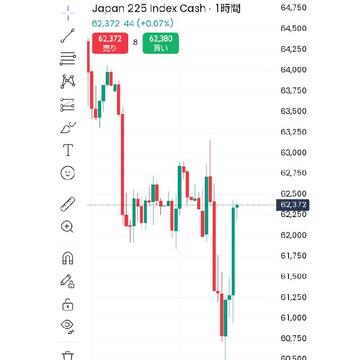This screenshot has width=360, height=360.
Task: Choose the trend line drawing tool
Action: pyautogui.click(x=68, y=36)
